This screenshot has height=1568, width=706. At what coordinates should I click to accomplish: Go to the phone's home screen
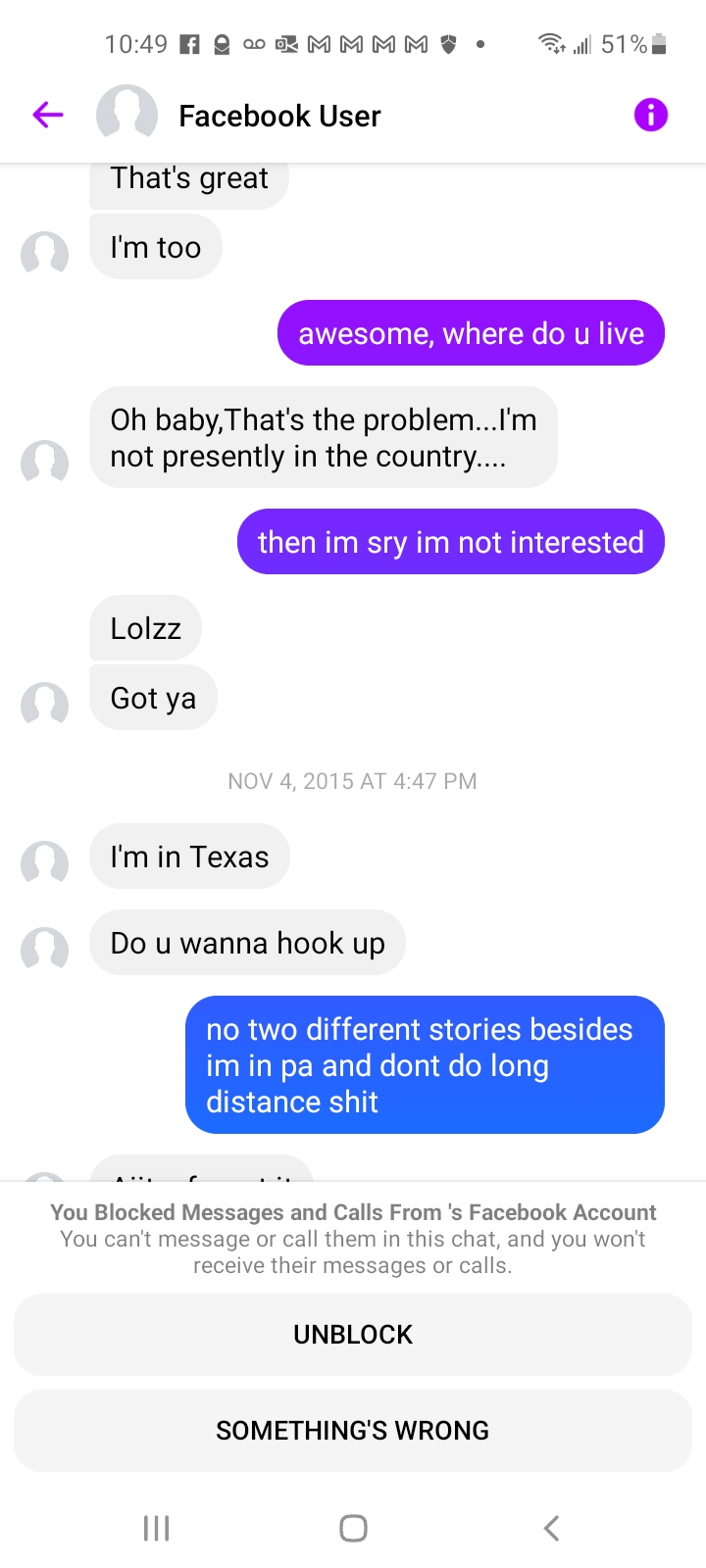click(353, 1528)
